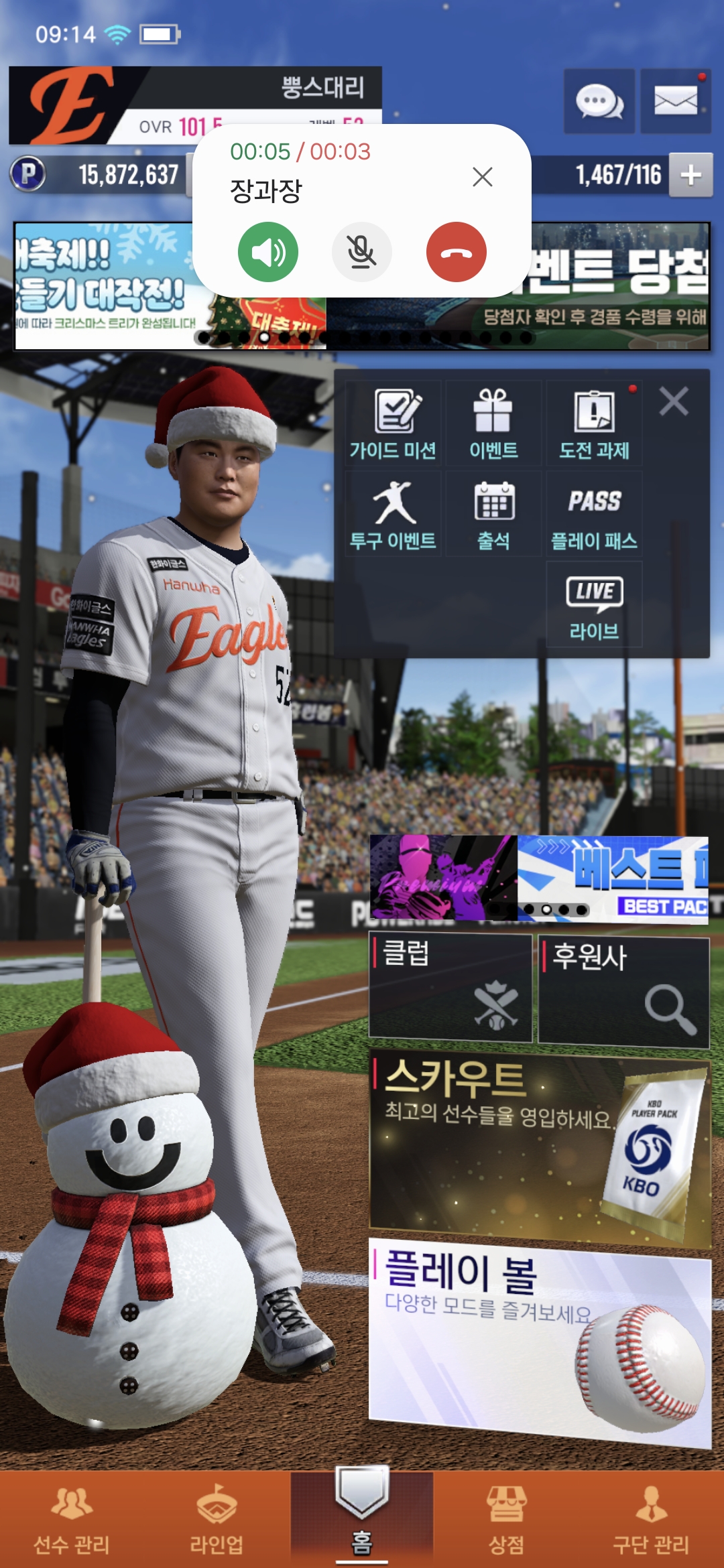Switch to the 라인업 tab
Viewport: 724px width, 1568px height.
point(217,1518)
